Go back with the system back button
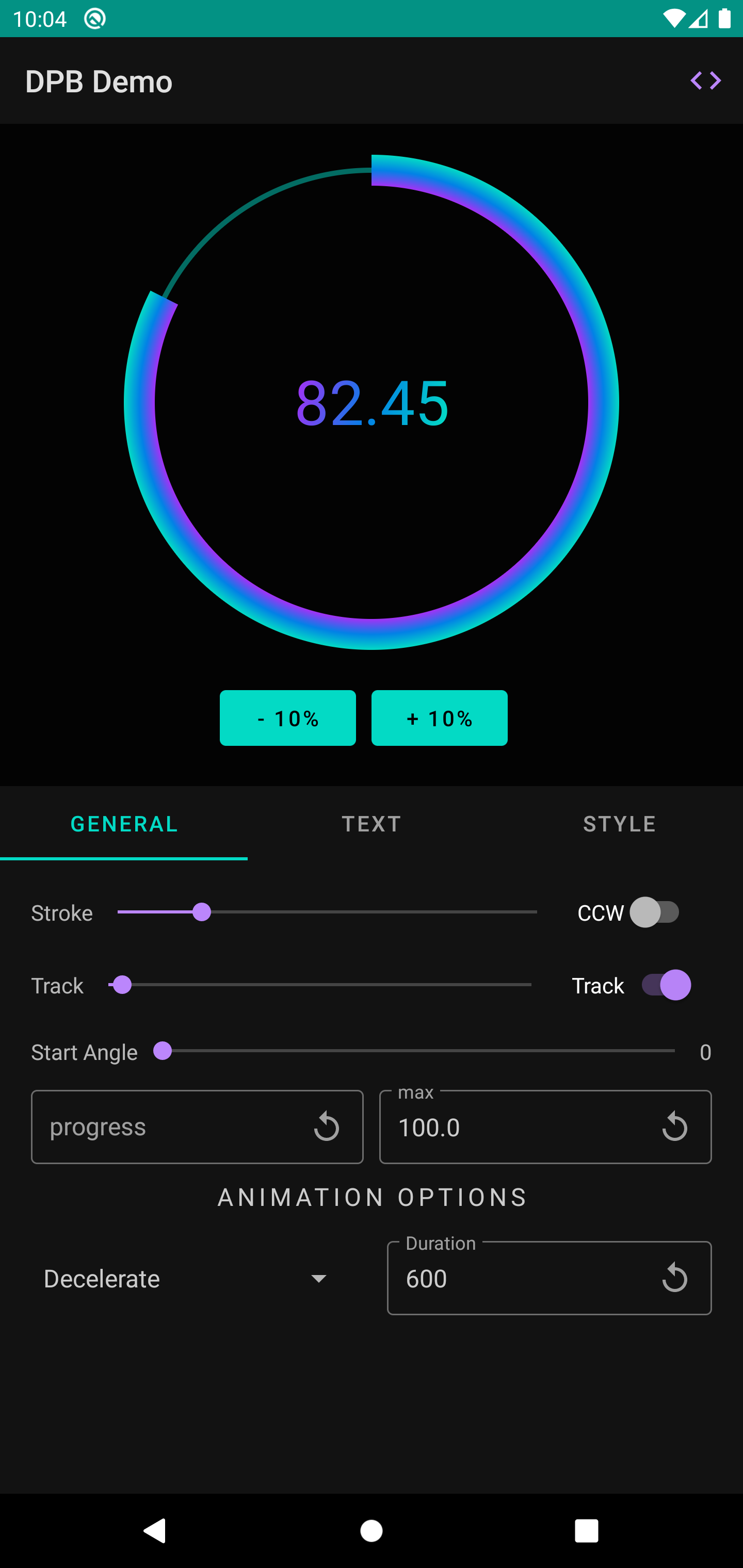Image resolution: width=743 pixels, height=1568 pixels. pyautogui.click(x=155, y=1530)
